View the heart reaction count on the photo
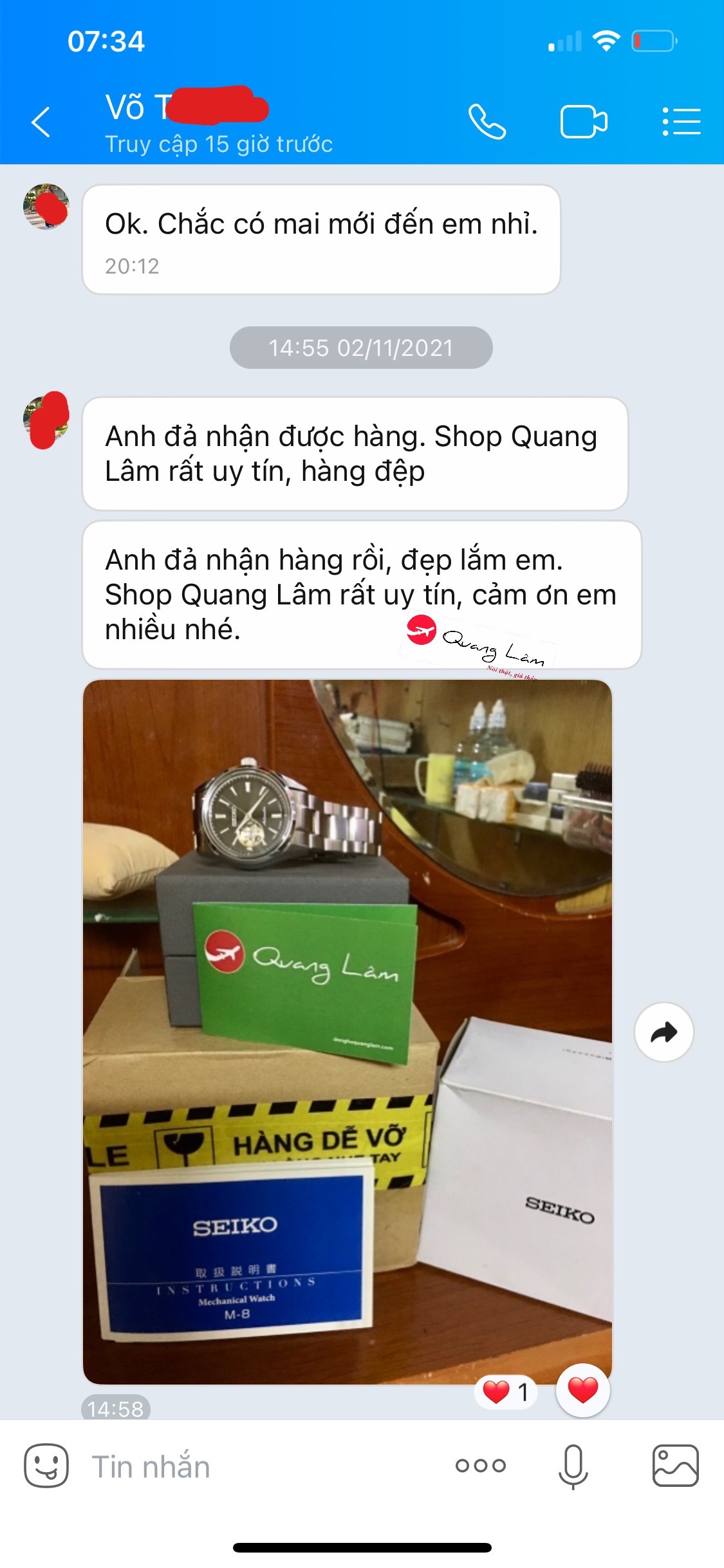 (506, 1392)
